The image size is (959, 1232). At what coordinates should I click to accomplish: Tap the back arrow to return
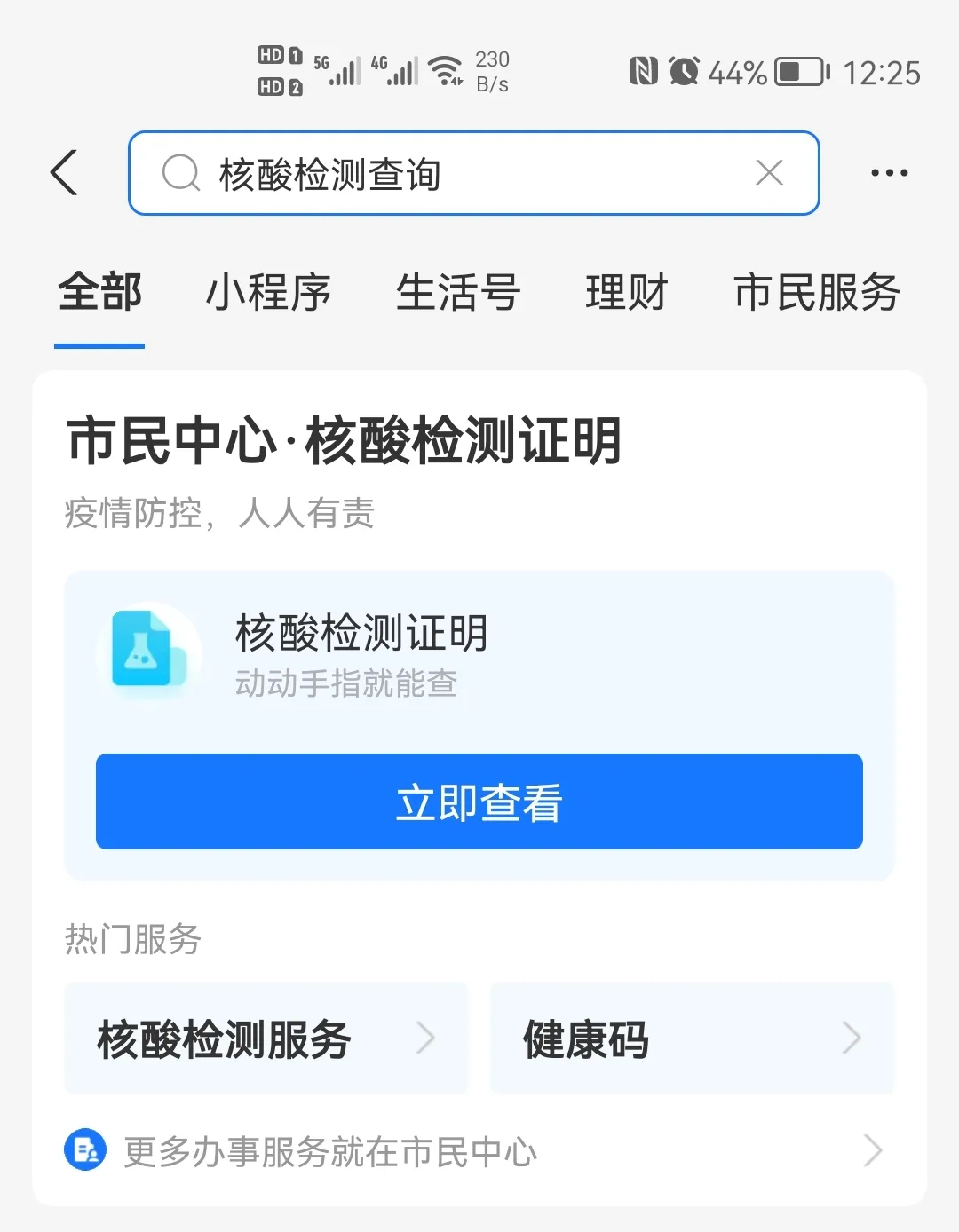coord(63,173)
